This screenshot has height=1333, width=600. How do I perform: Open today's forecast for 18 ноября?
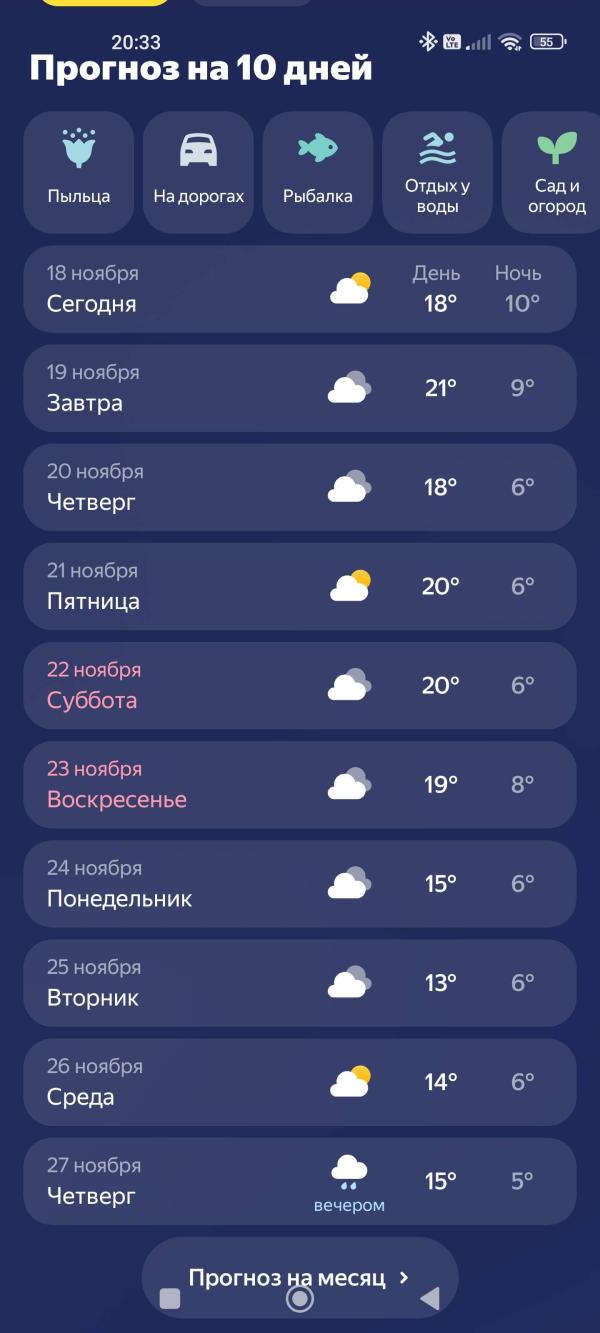click(x=300, y=289)
